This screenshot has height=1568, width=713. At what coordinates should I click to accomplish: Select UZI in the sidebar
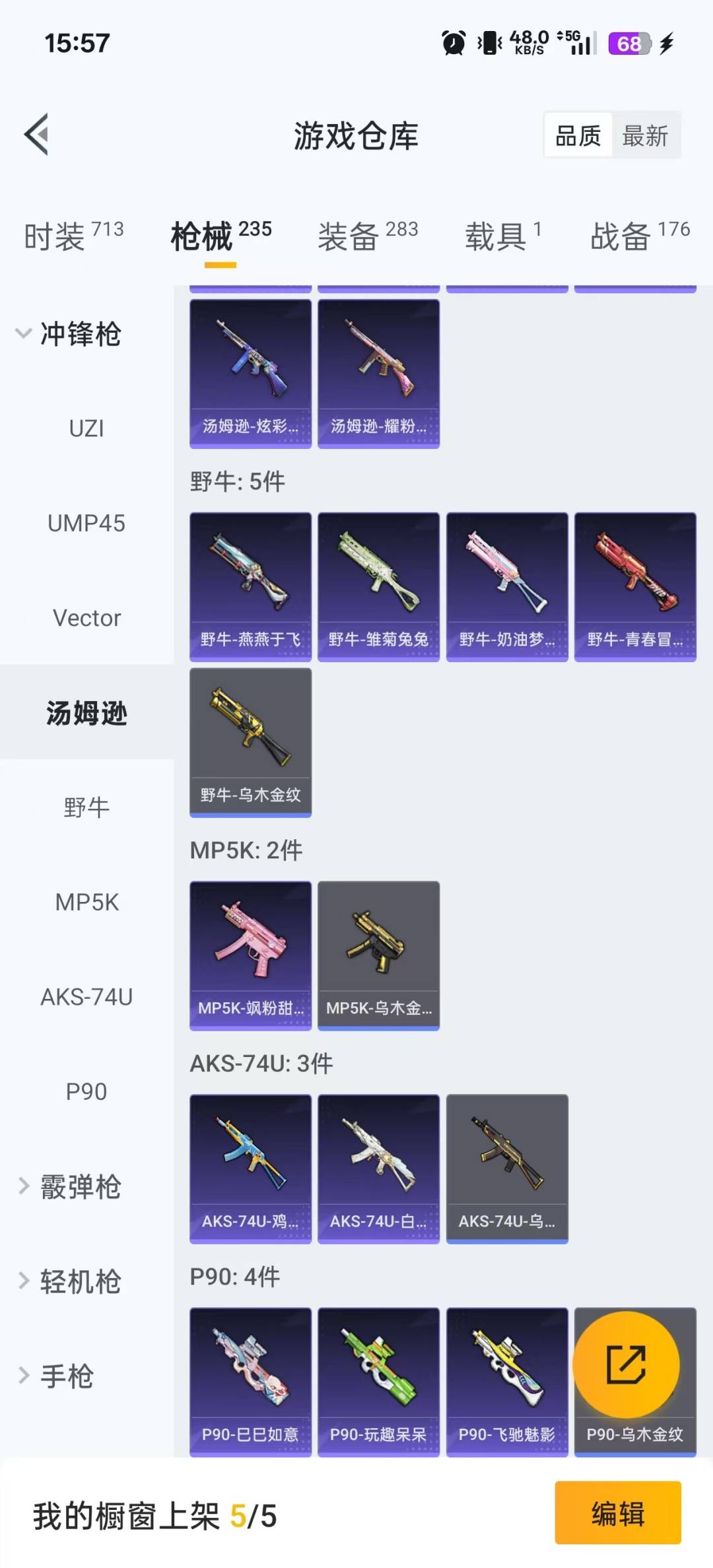point(86,428)
